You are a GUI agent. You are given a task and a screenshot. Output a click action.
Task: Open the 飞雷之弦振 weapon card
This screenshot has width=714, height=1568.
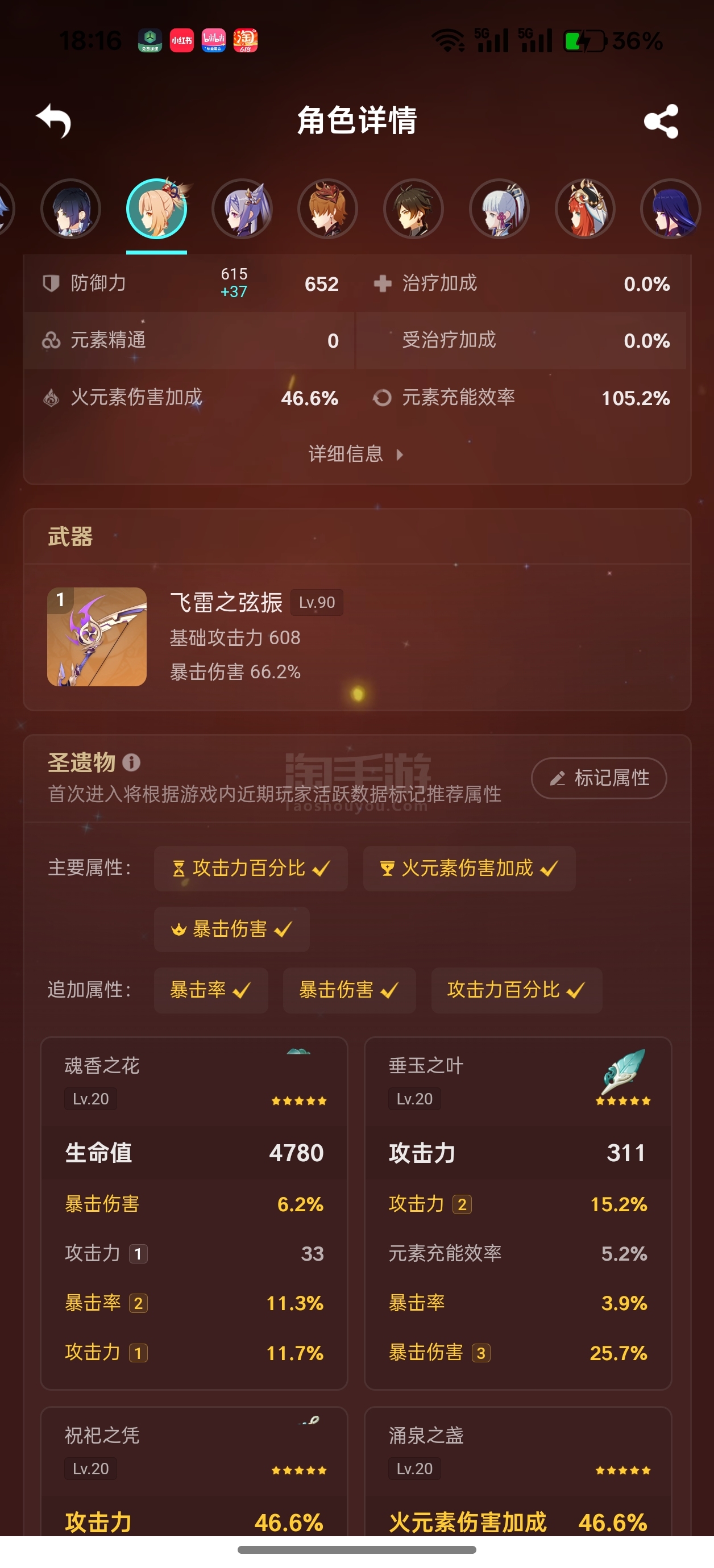pyautogui.click(x=357, y=637)
